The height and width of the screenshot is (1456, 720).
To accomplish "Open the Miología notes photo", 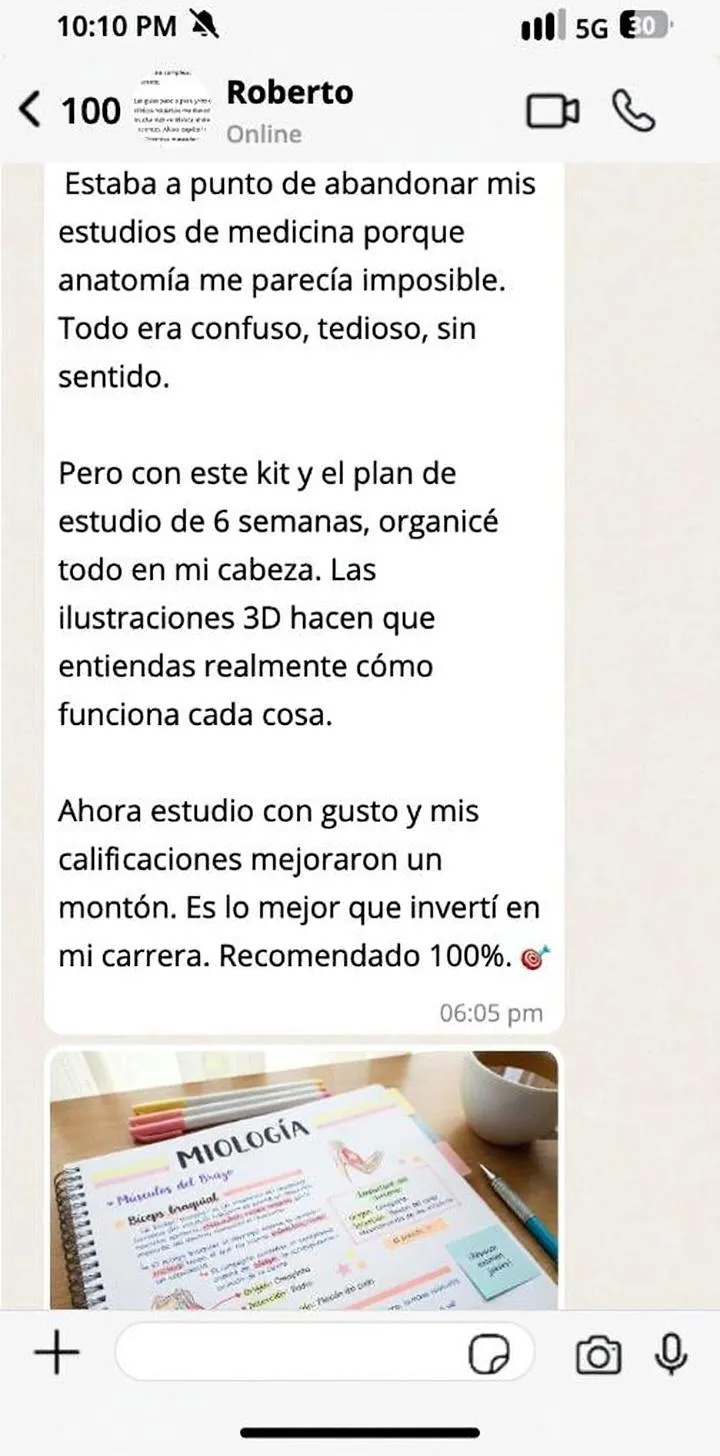I will coord(303,1180).
